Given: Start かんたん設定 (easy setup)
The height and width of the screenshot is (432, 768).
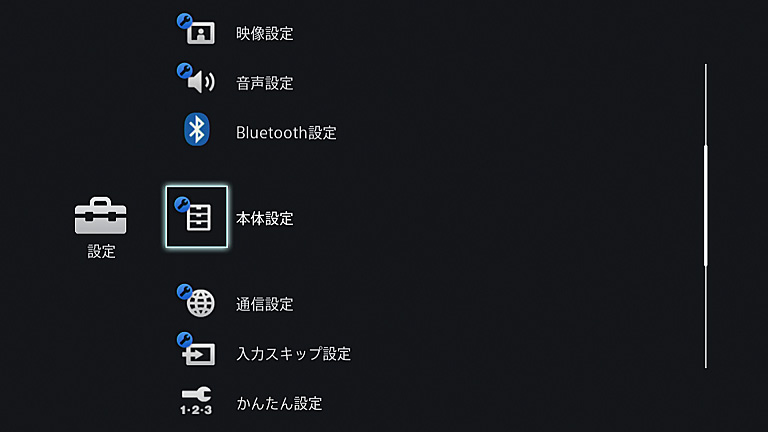Looking at the screenshot, I should point(278,403).
